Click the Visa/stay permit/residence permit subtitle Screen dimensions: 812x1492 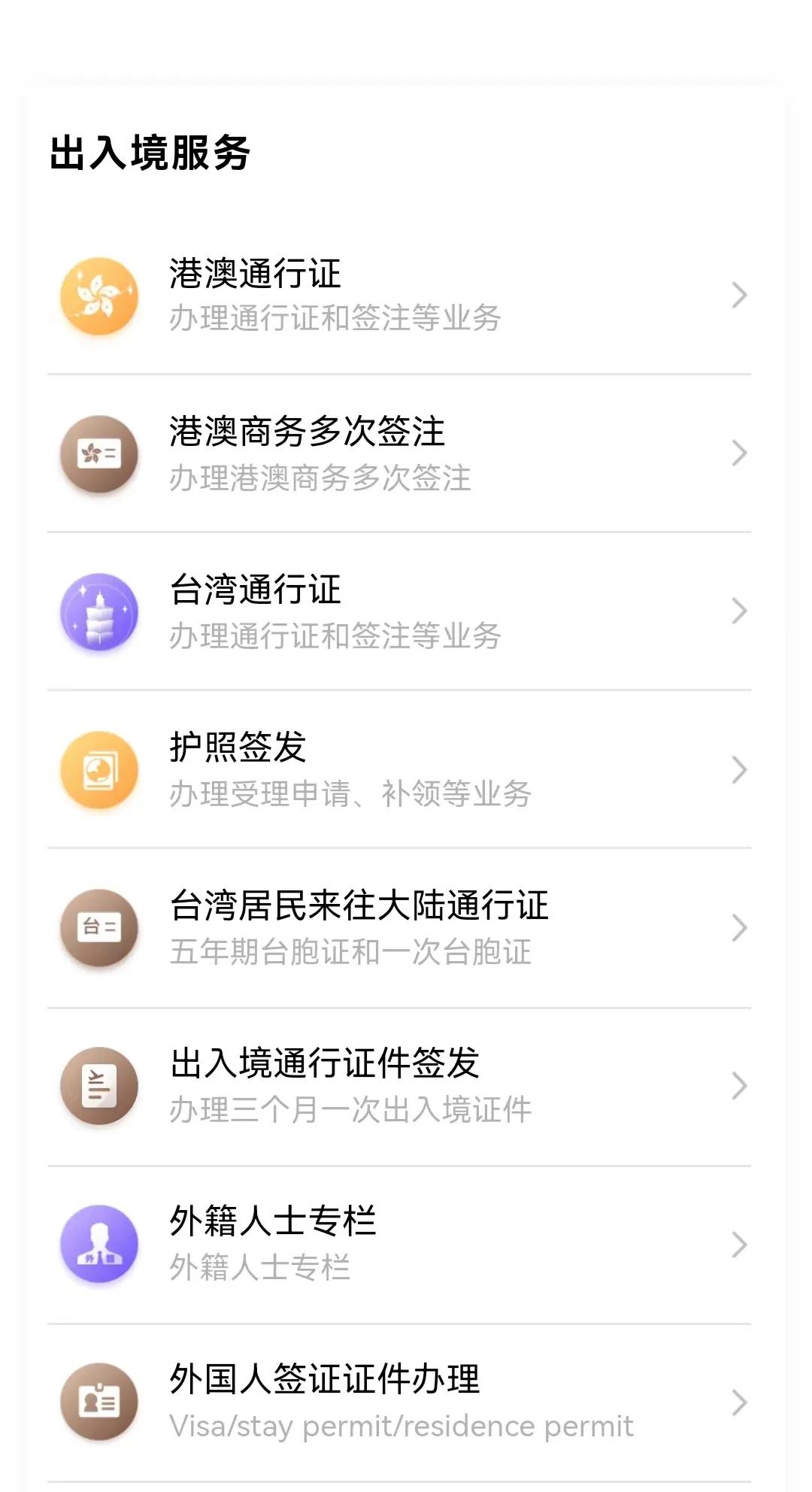point(402,1425)
